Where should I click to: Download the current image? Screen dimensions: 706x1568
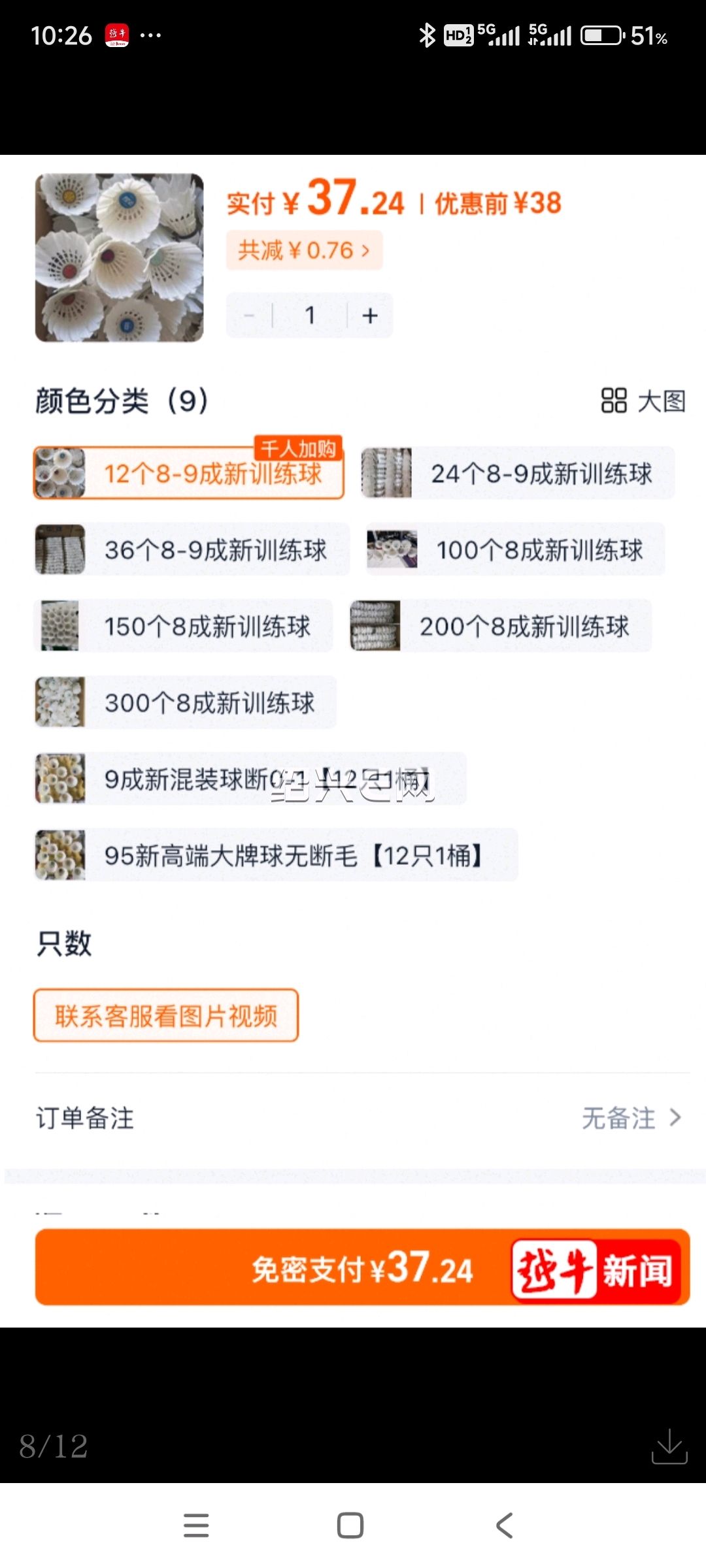coord(669,1446)
